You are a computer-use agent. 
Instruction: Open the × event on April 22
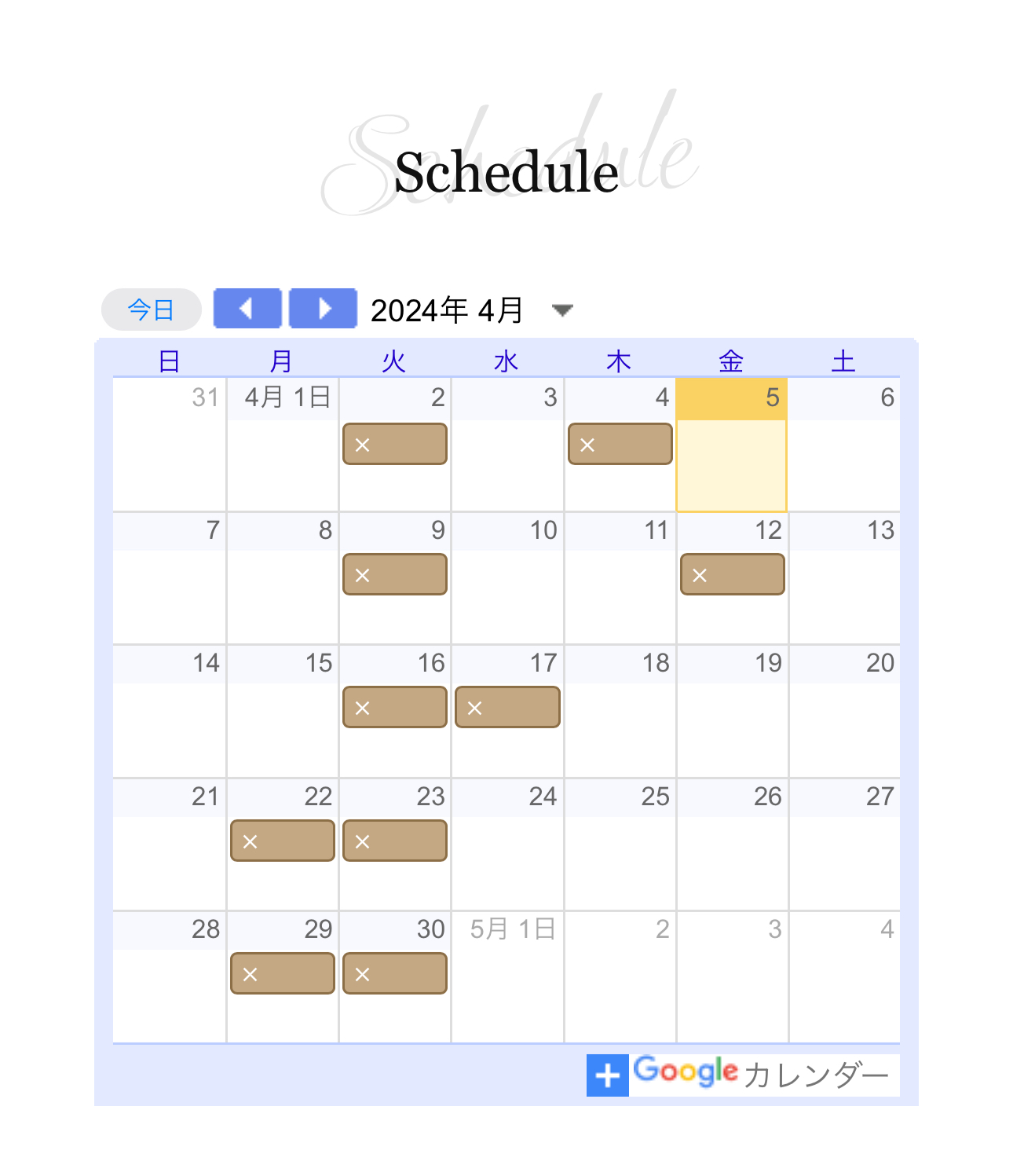tap(283, 841)
